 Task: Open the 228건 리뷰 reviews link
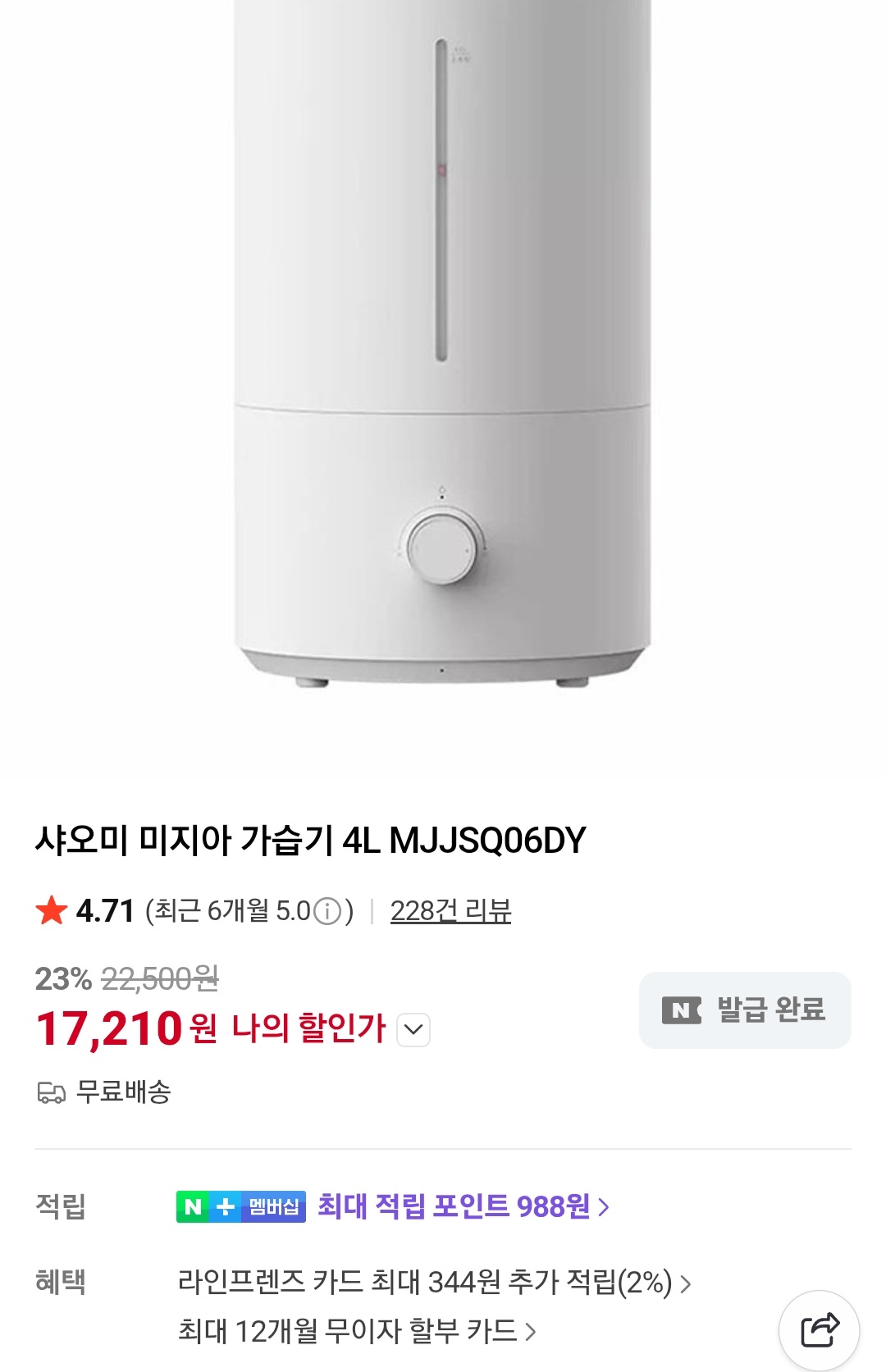point(450,910)
